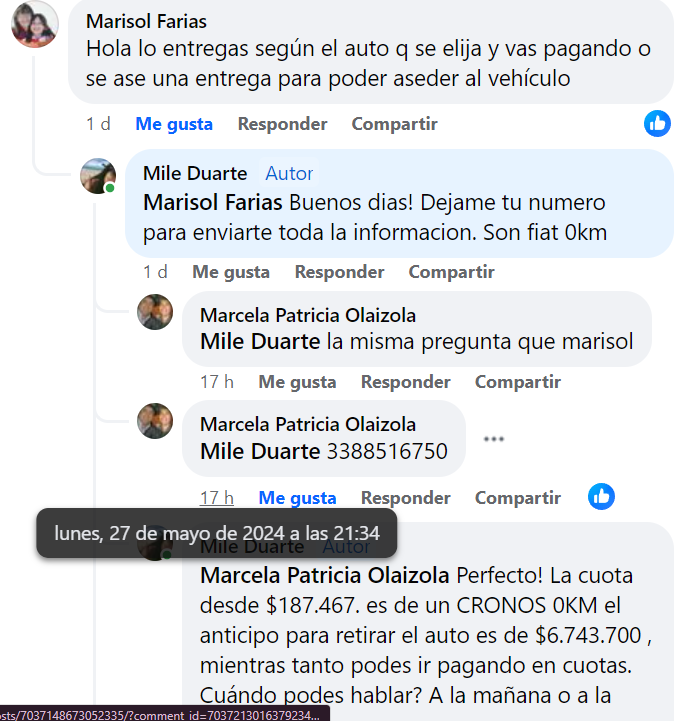Share Marisol Farias's comment
The image size is (698, 721).
(x=394, y=124)
